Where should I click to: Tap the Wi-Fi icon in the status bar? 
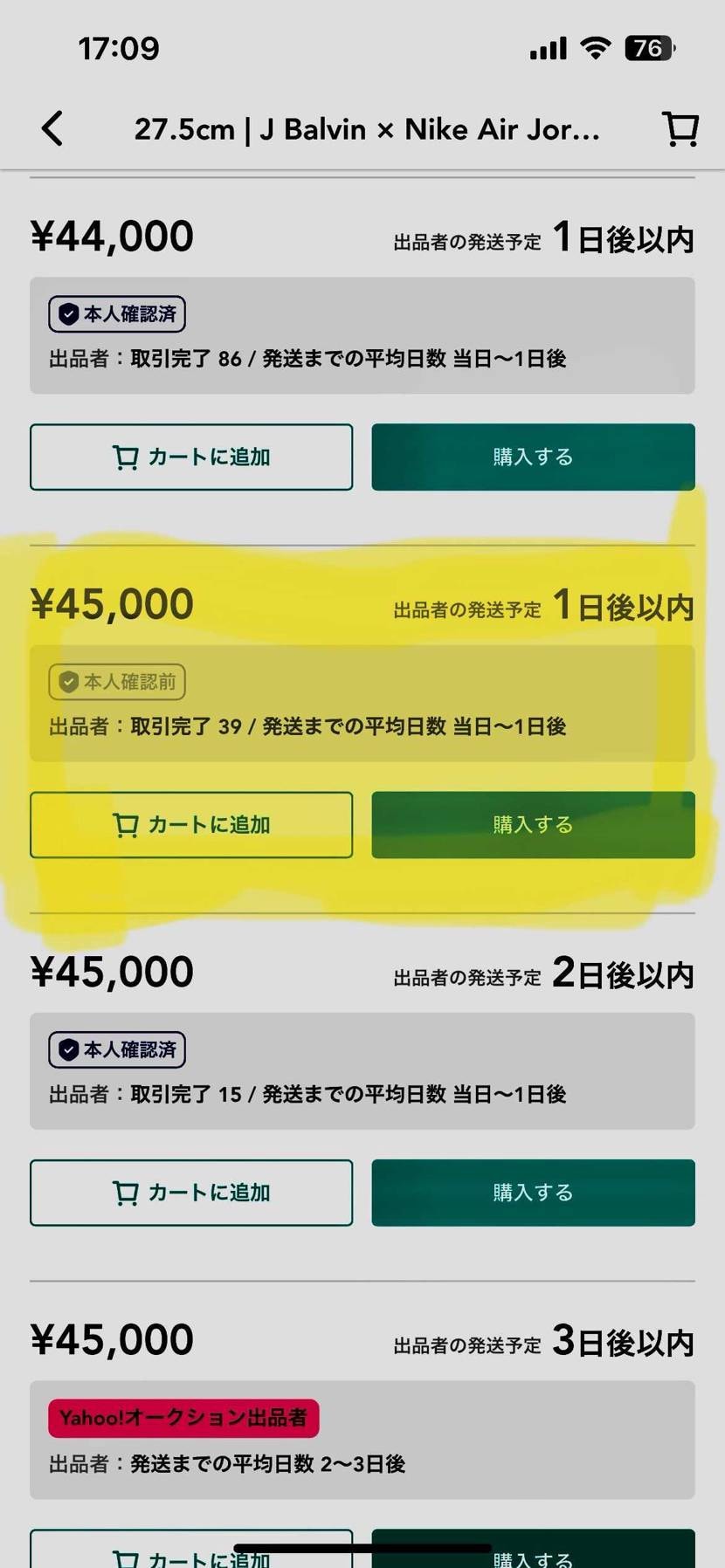[594, 48]
